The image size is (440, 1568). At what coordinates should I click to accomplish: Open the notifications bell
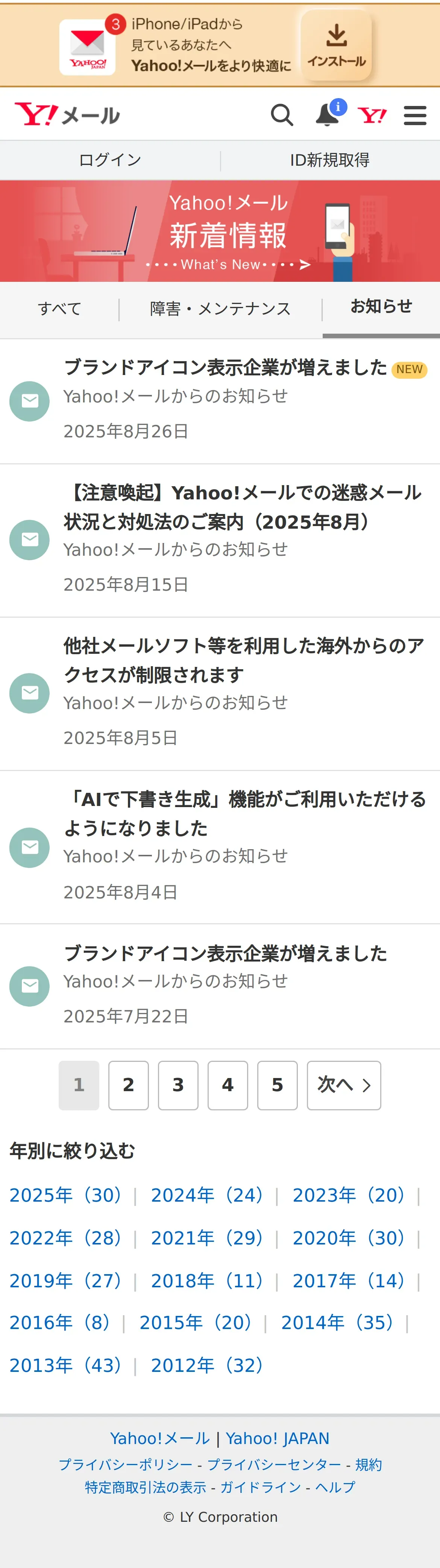(328, 115)
